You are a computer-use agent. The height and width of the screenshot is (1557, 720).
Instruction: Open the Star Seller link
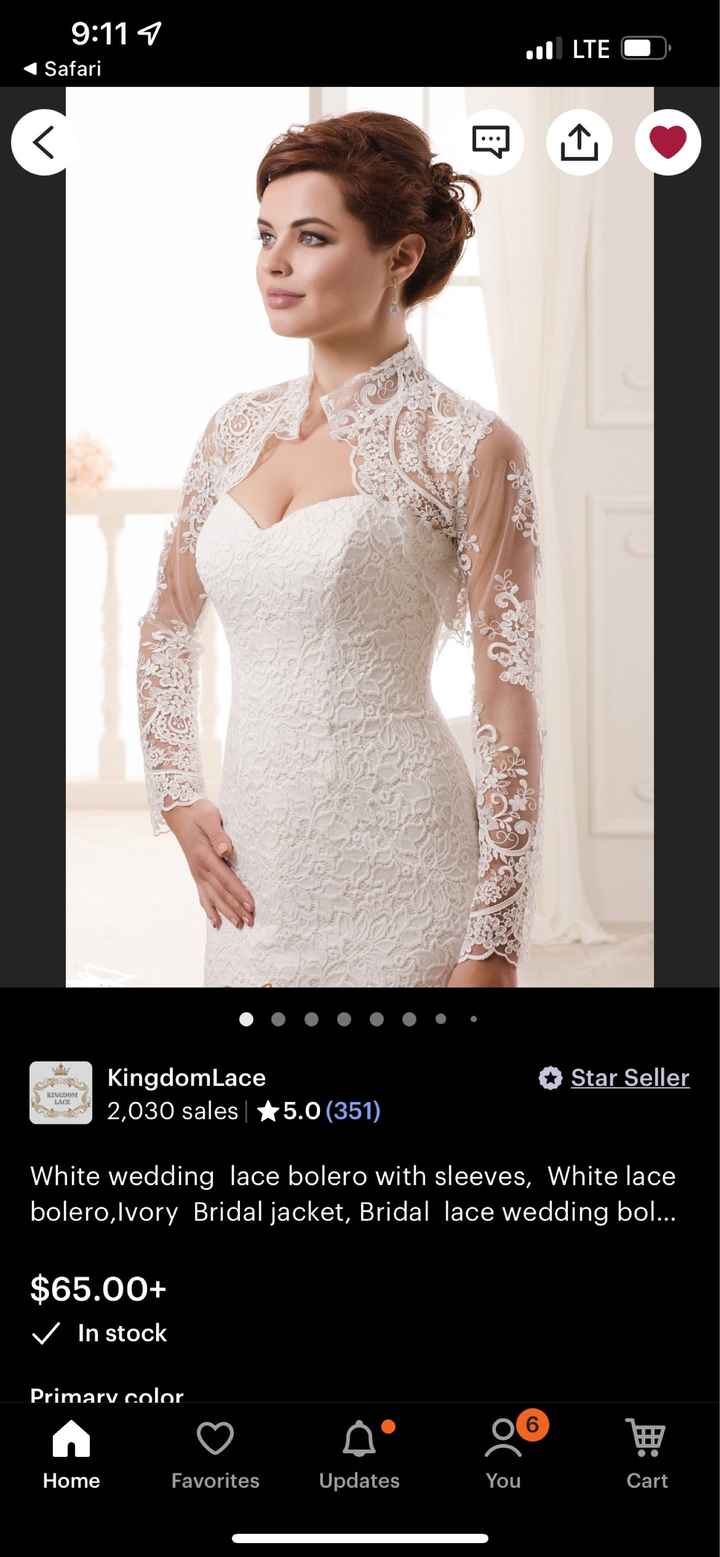[x=630, y=1078]
